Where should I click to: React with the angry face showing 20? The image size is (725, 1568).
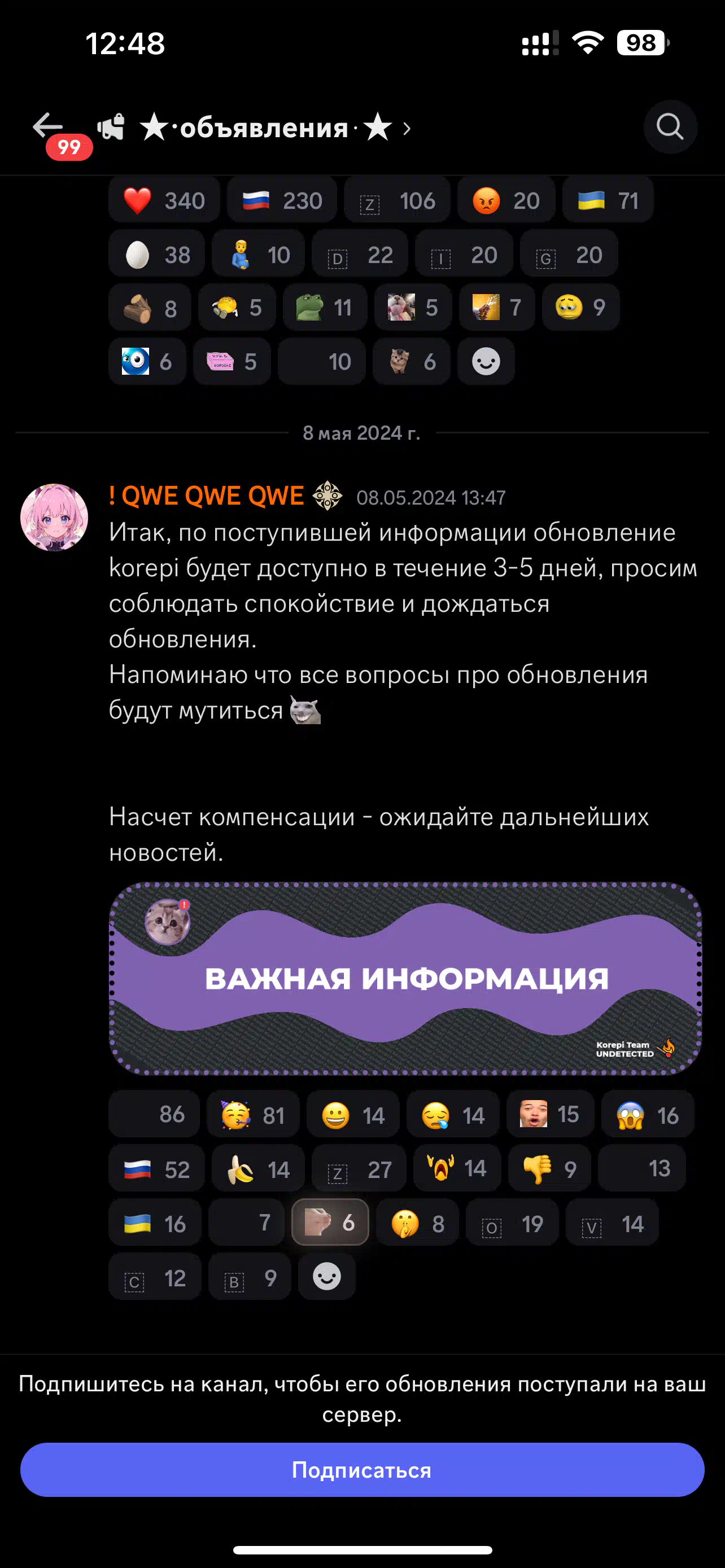point(506,200)
